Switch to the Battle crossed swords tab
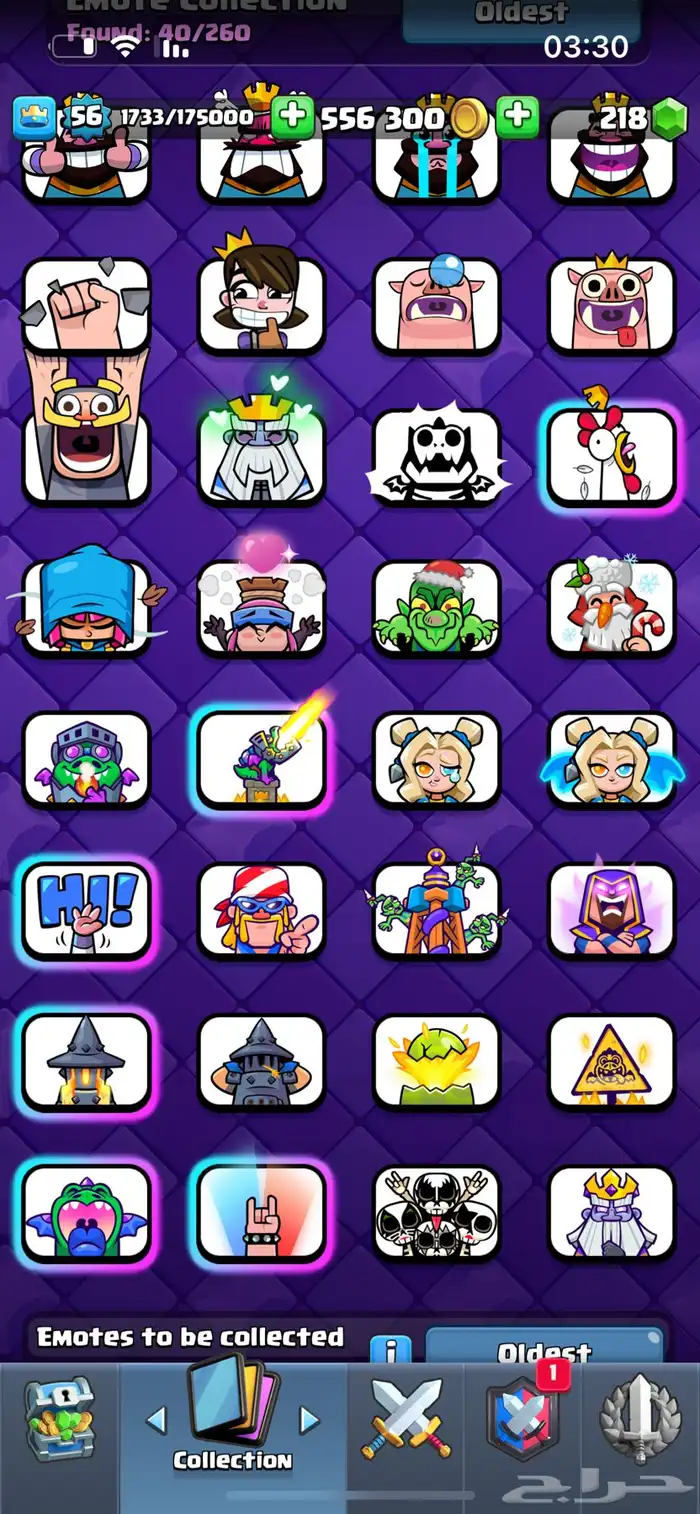The height and width of the screenshot is (1514, 700). (407, 1420)
